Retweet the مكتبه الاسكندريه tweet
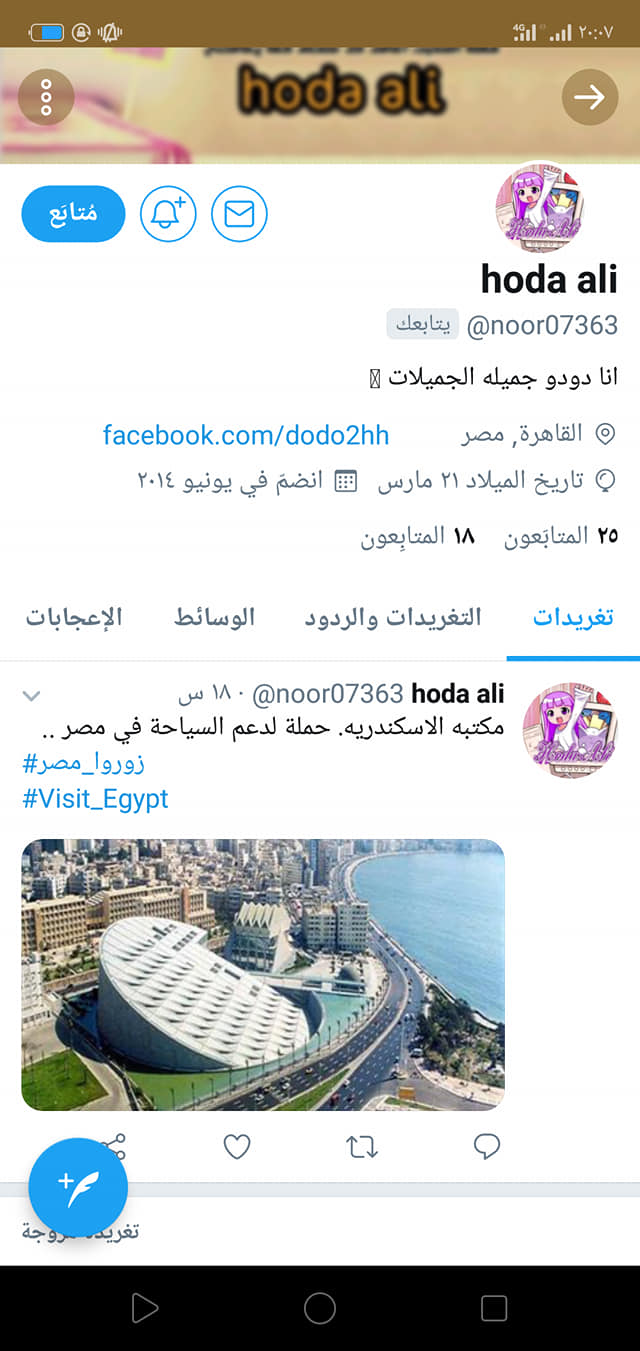640x1351 pixels. click(362, 1147)
